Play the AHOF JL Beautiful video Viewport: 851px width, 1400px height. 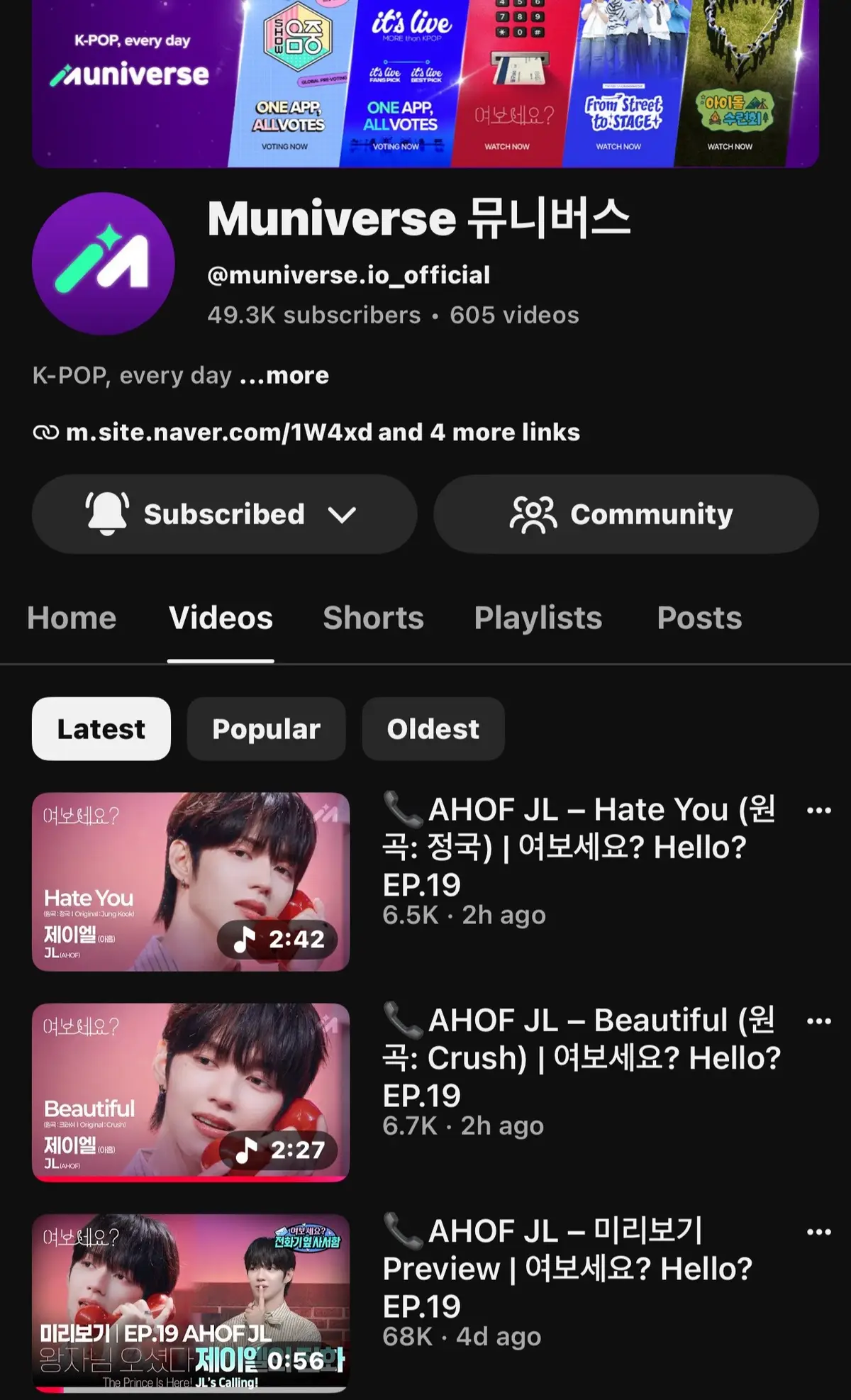click(191, 1092)
